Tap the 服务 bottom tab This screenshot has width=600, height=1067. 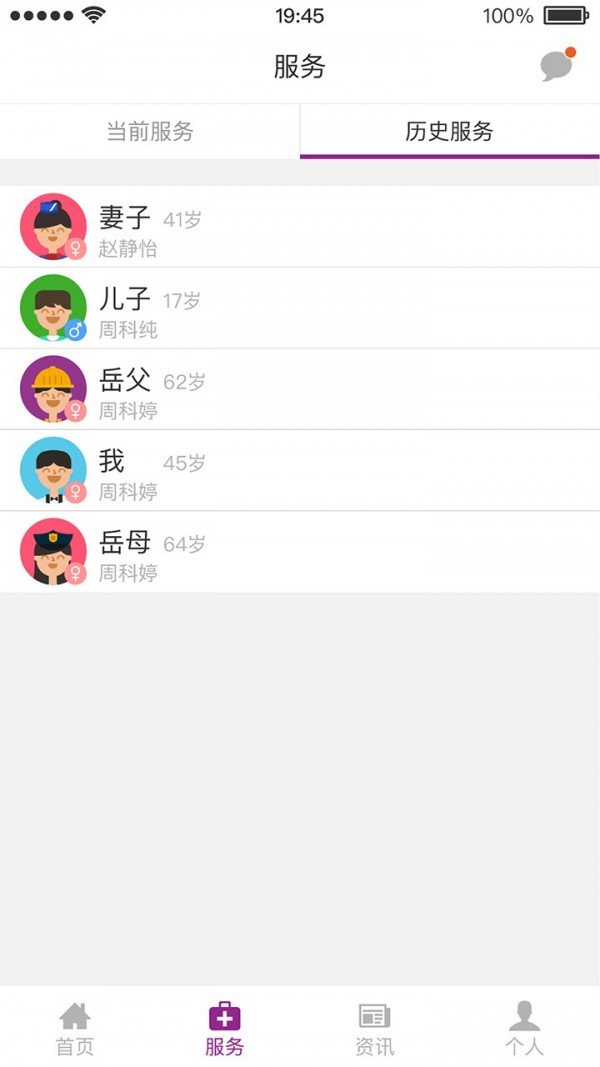click(x=225, y=1028)
